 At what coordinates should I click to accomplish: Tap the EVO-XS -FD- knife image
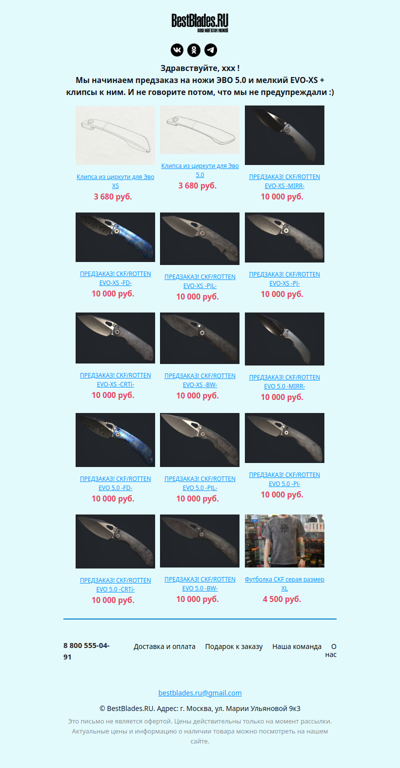click(115, 237)
